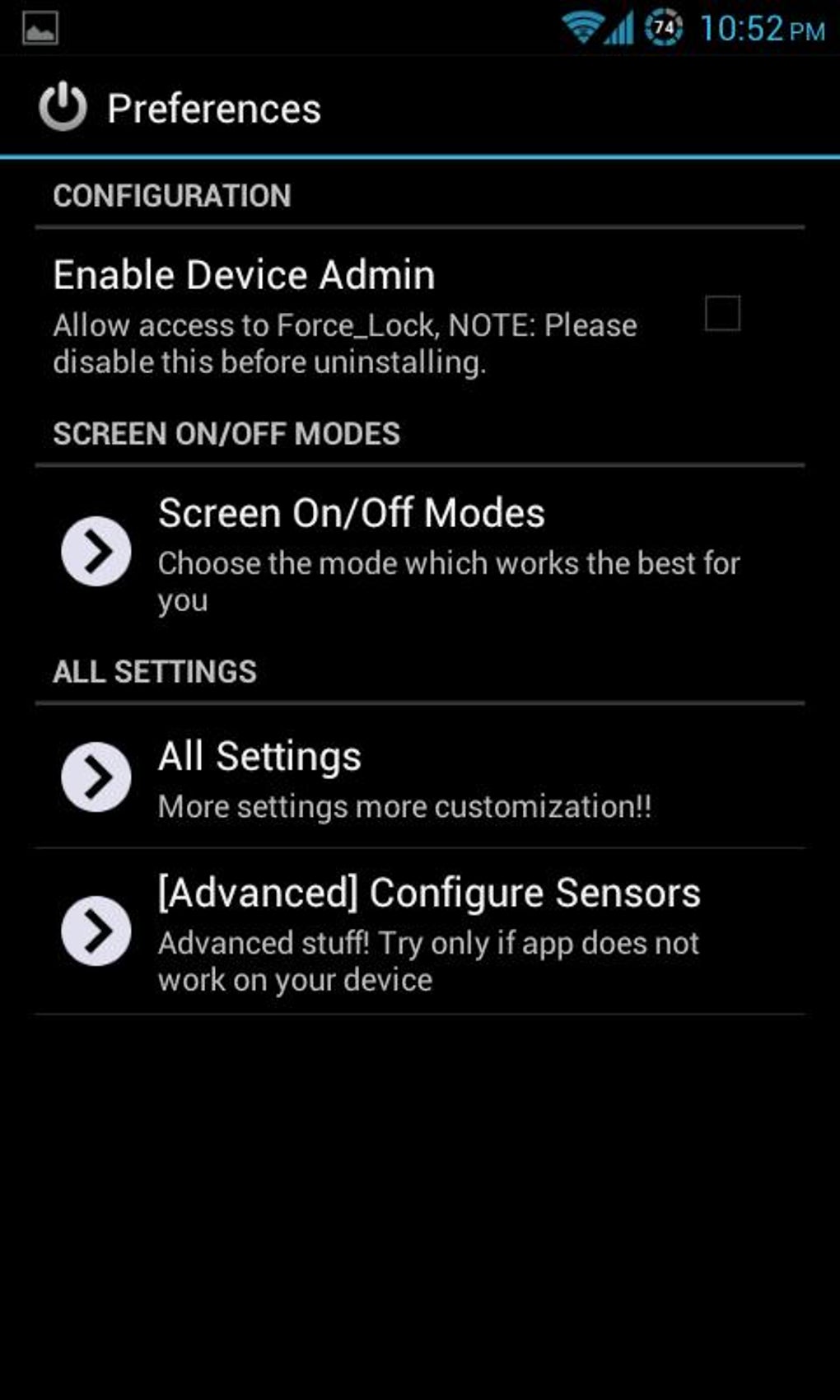Open Screen On/Off Modes

352,512
